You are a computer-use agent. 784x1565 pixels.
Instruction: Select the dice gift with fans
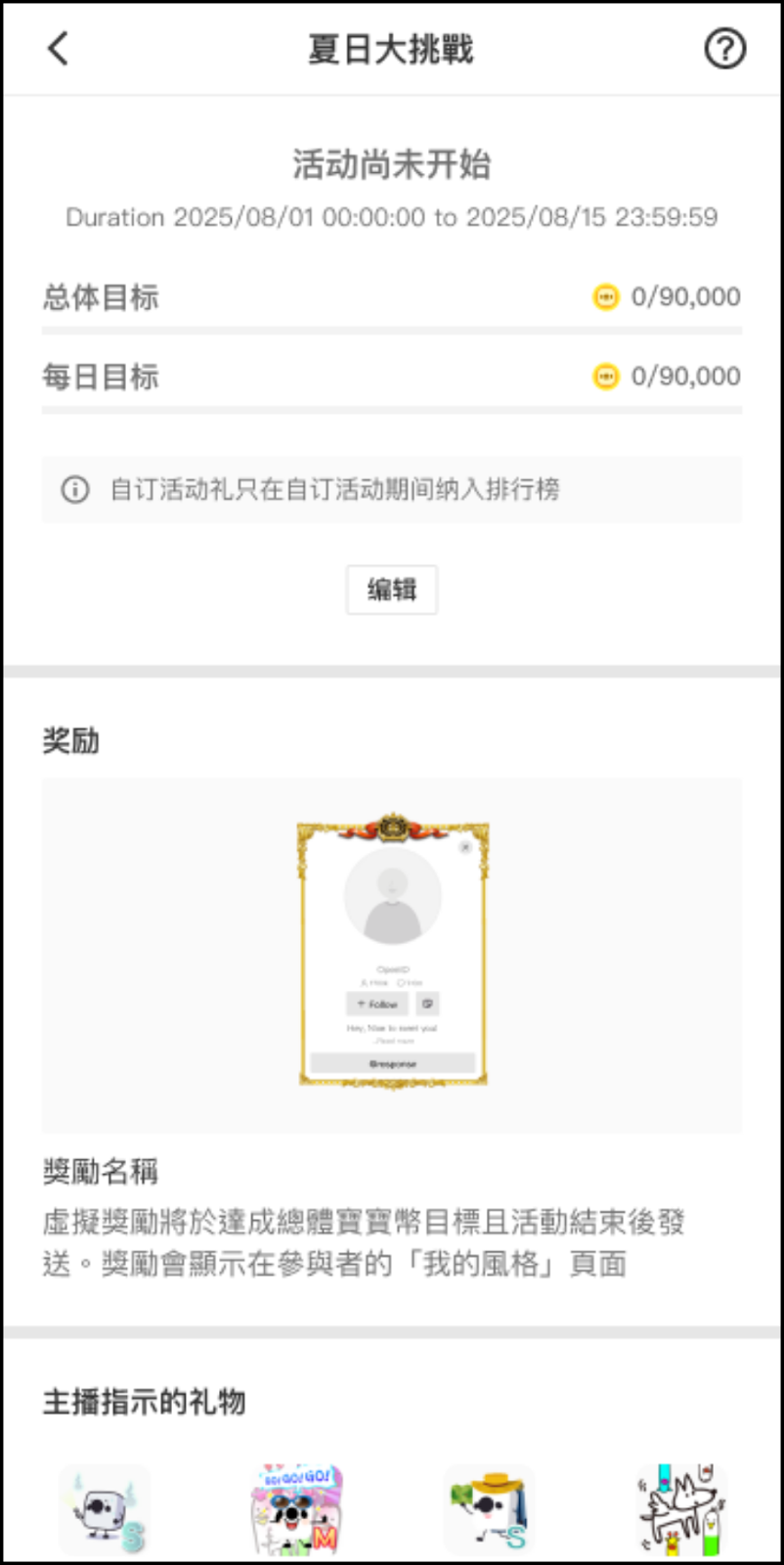tap(105, 1509)
